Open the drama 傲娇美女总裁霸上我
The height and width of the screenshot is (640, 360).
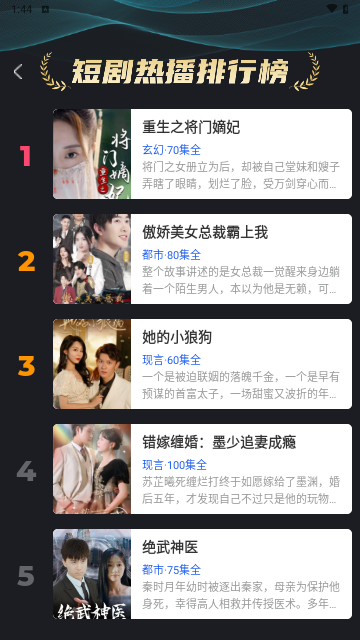202,259
